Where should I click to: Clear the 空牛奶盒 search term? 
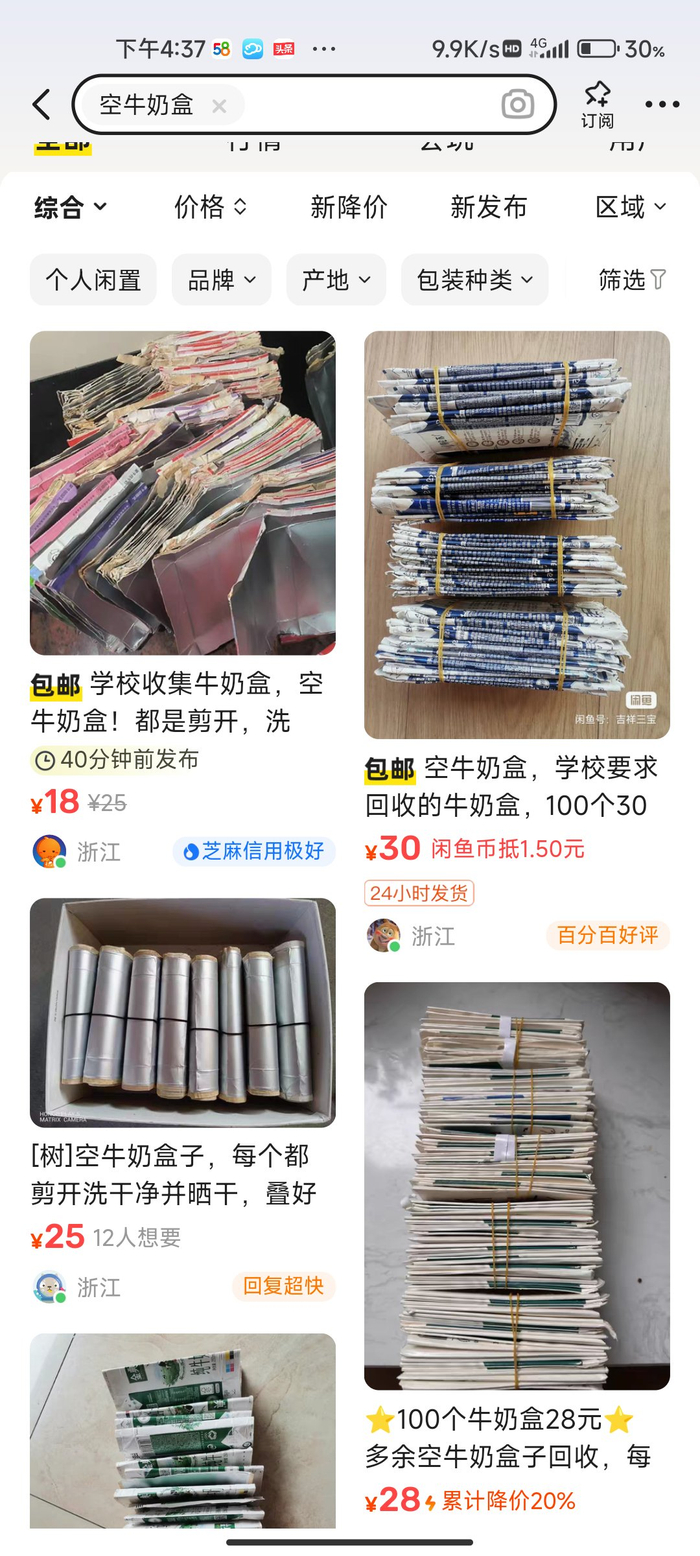(x=219, y=105)
